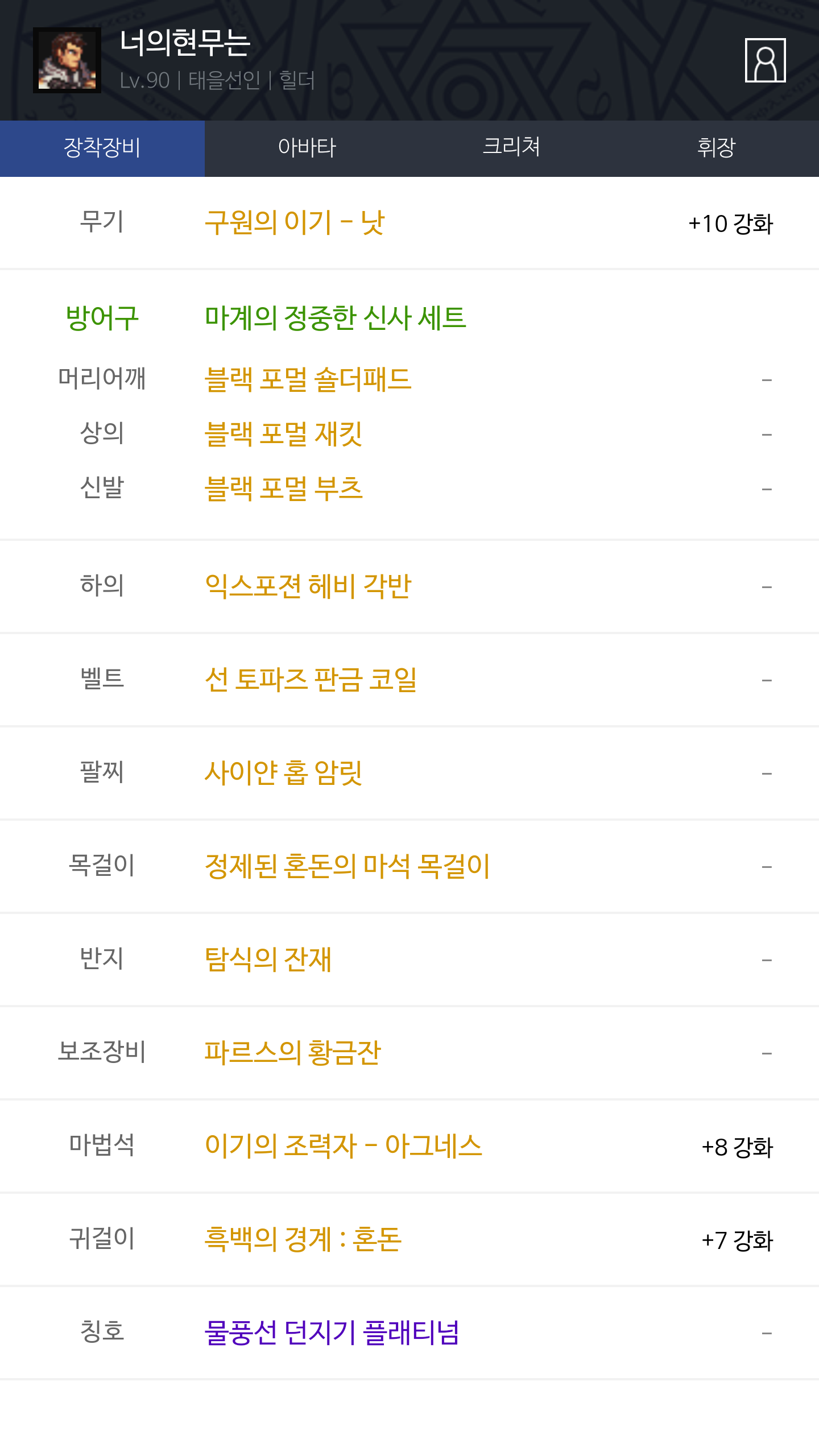Open 사이얀 홉 암릿 bracelet

tap(283, 773)
